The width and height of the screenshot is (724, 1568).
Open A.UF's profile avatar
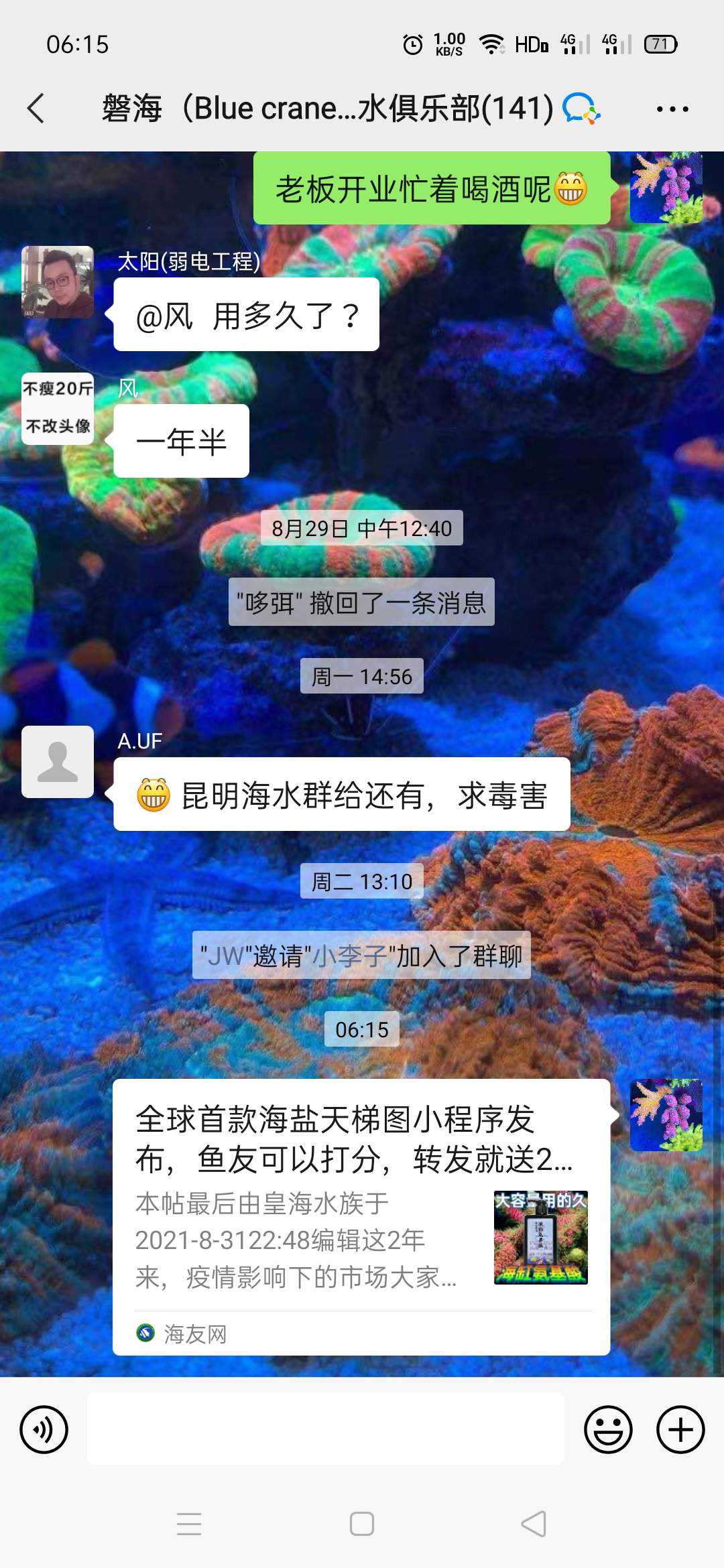pyautogui.click(x=58, y=762)
